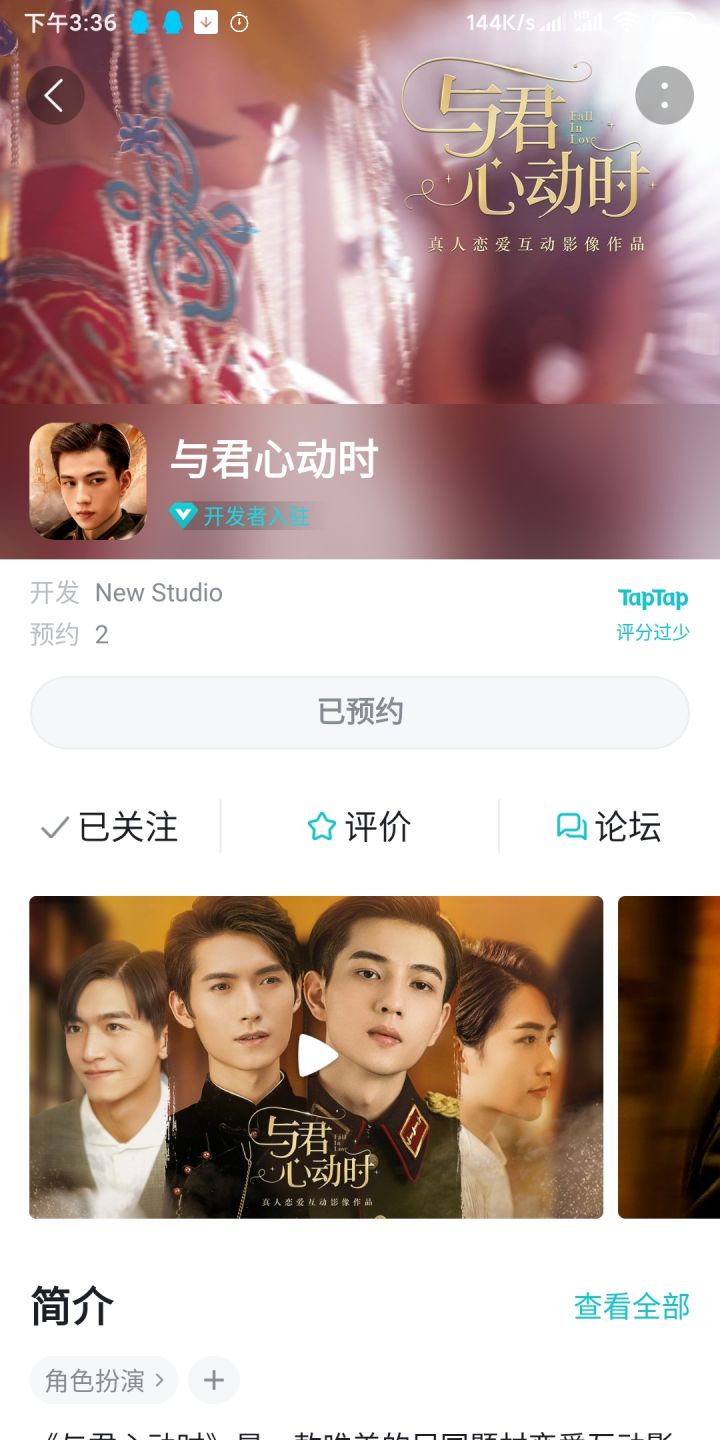Open the 角色扮演 genre tag
Screen dimensions: 720x1440
[x=104, y=1381]
